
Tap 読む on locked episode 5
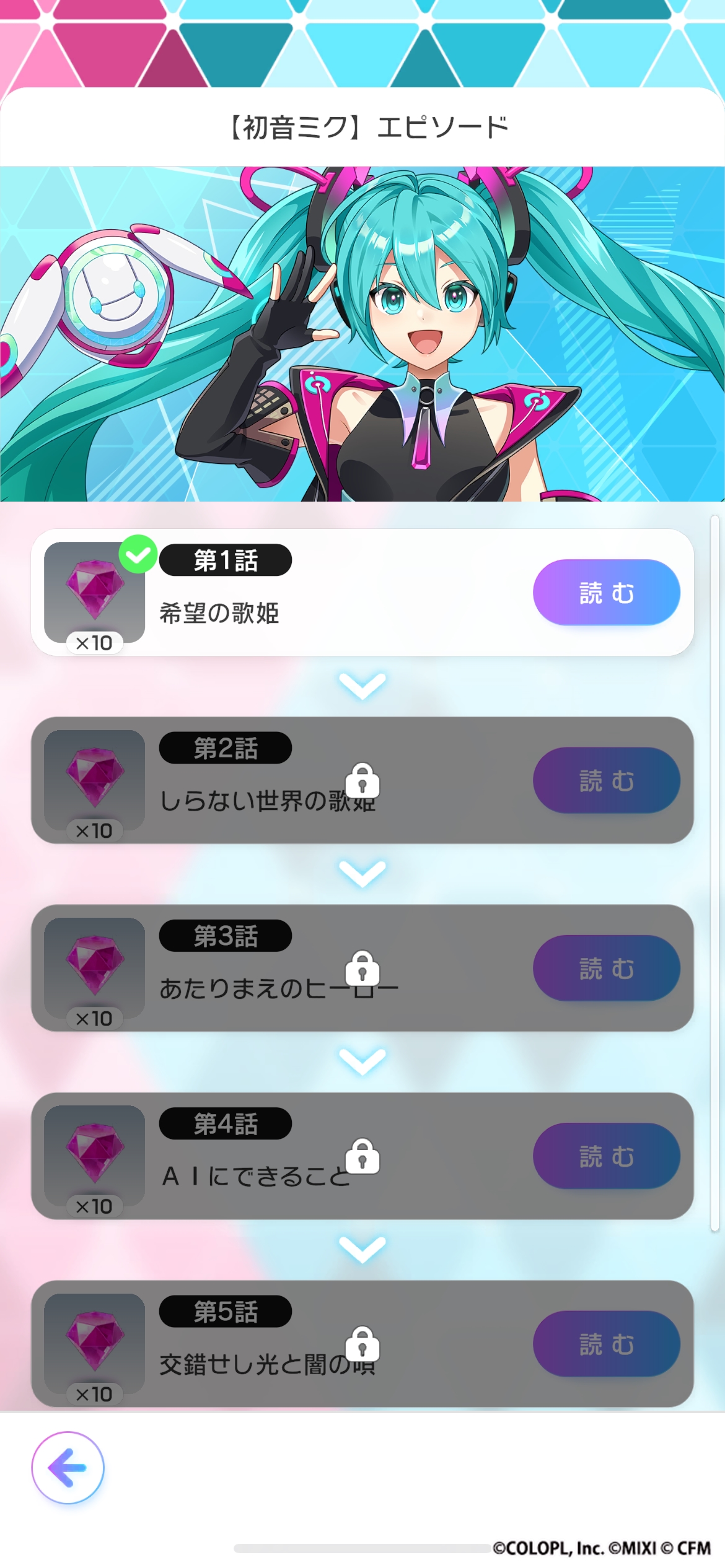click(x=606, y=1344)
